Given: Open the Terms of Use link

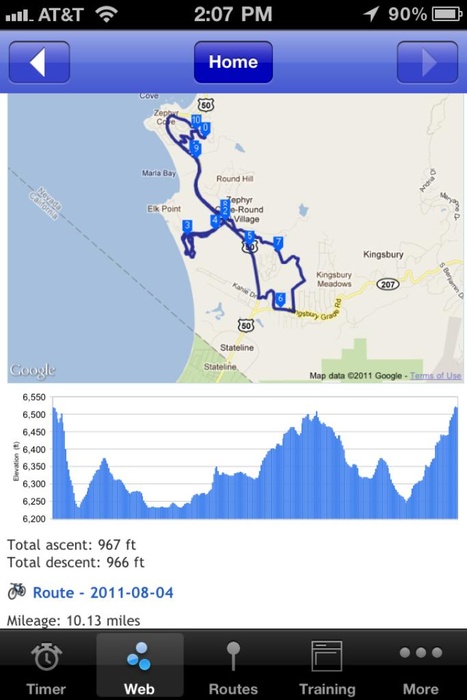Looking at the screenshot, I should point(435,375).
